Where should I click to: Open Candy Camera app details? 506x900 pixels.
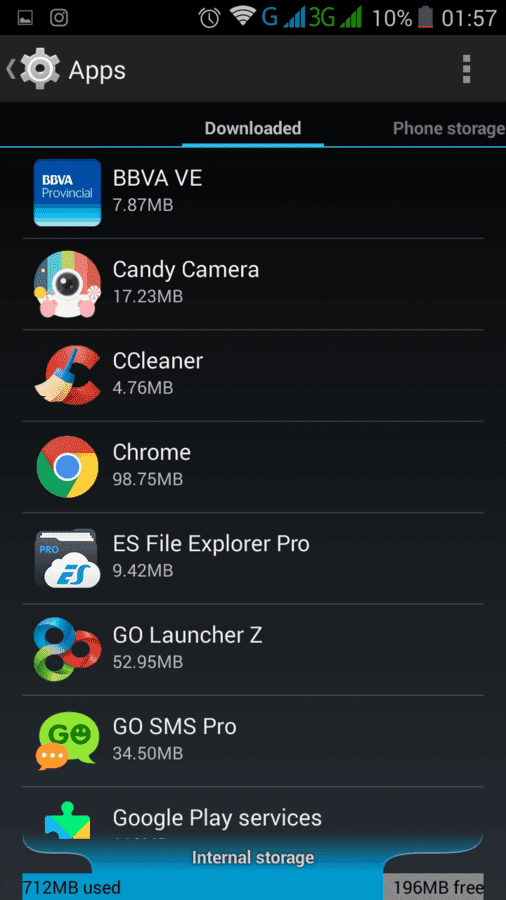[253, 284]
